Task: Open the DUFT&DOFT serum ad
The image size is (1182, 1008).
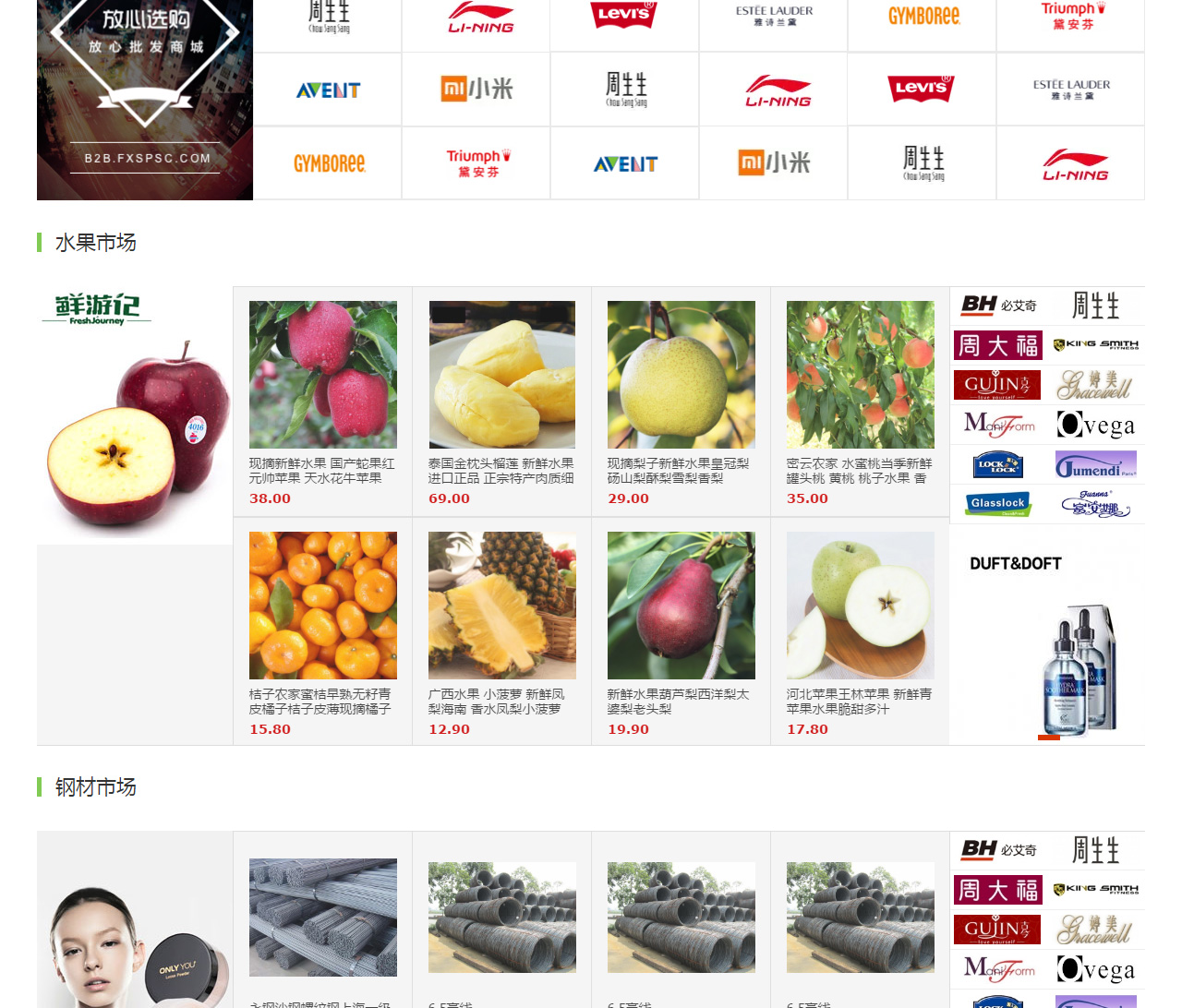Action: coord(1047,635)
